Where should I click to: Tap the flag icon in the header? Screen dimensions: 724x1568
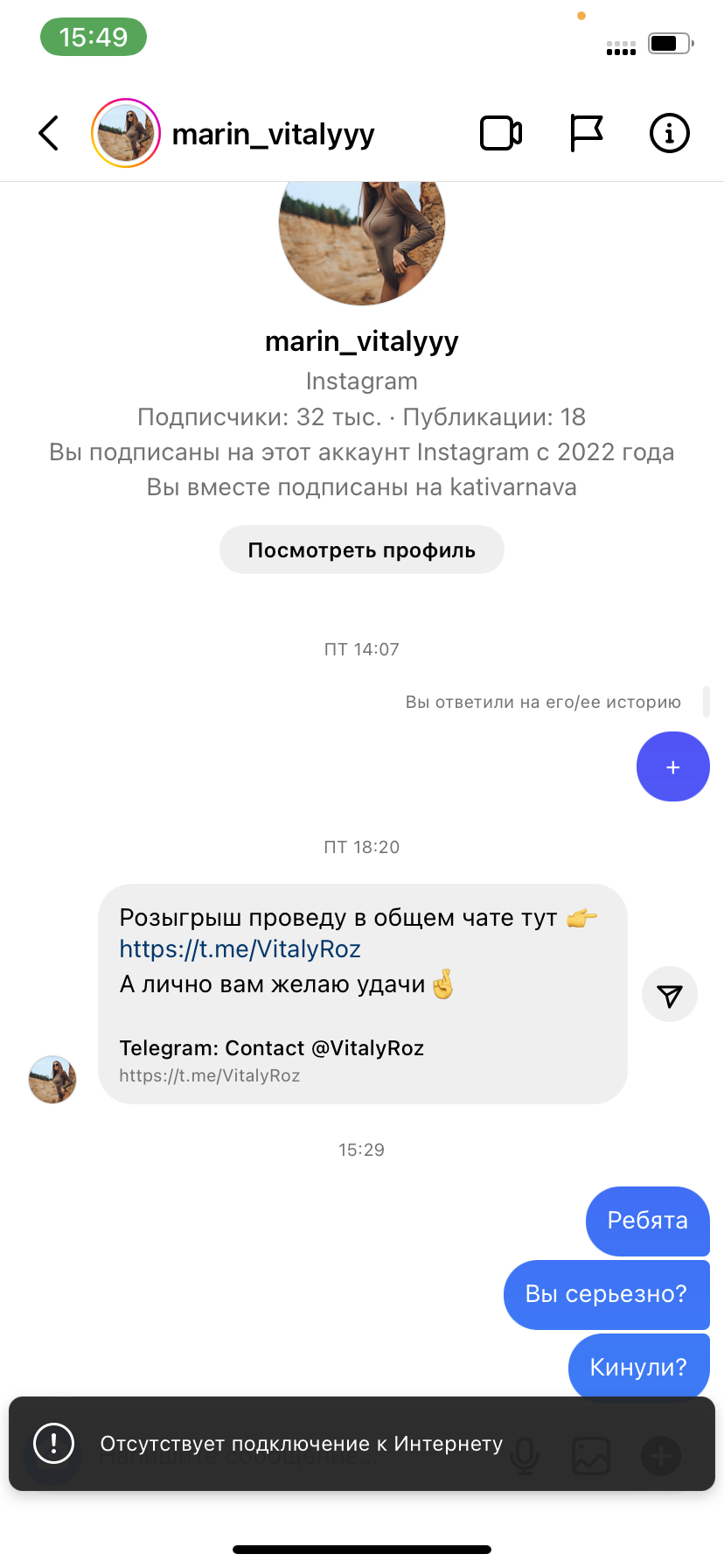[586, 133]
